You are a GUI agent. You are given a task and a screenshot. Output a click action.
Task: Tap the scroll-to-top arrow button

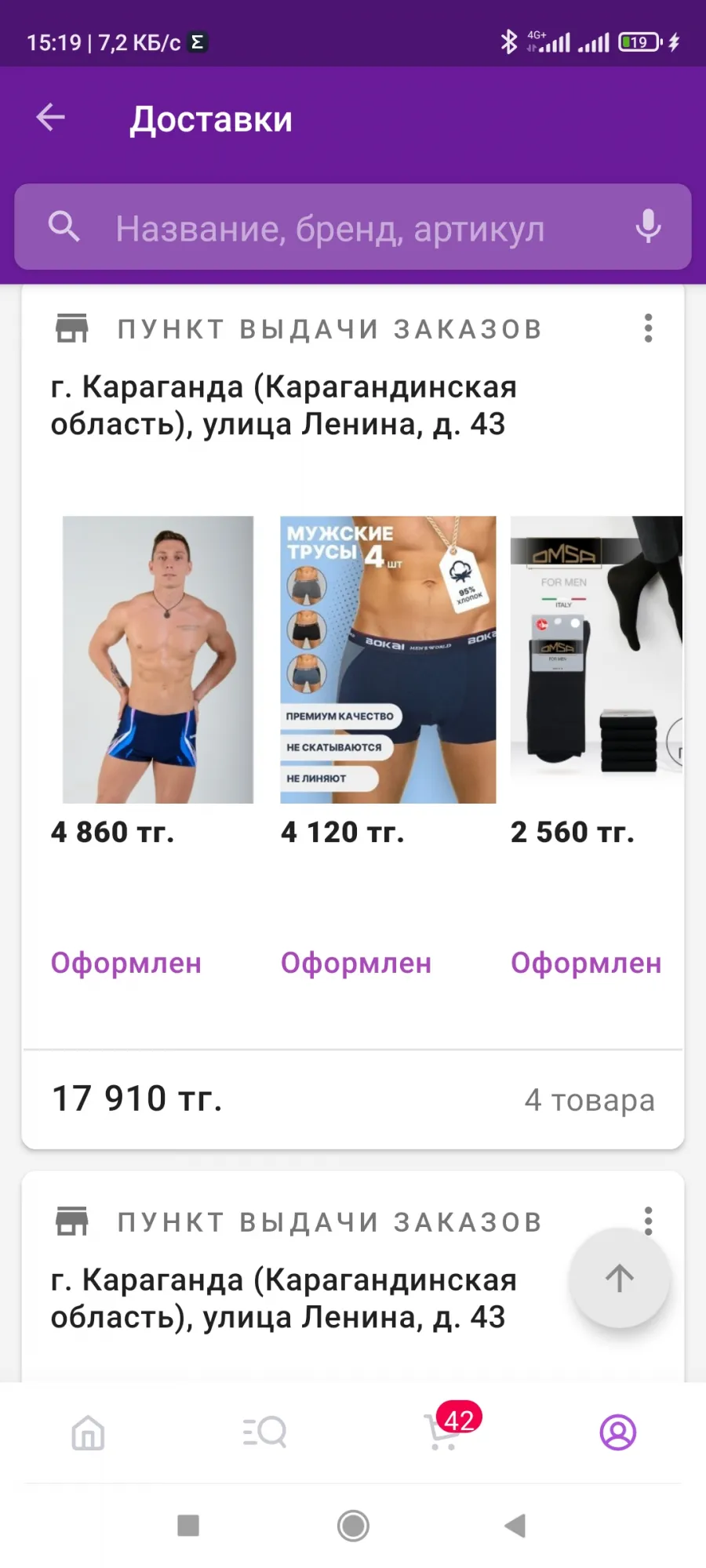coord(620,1278)
